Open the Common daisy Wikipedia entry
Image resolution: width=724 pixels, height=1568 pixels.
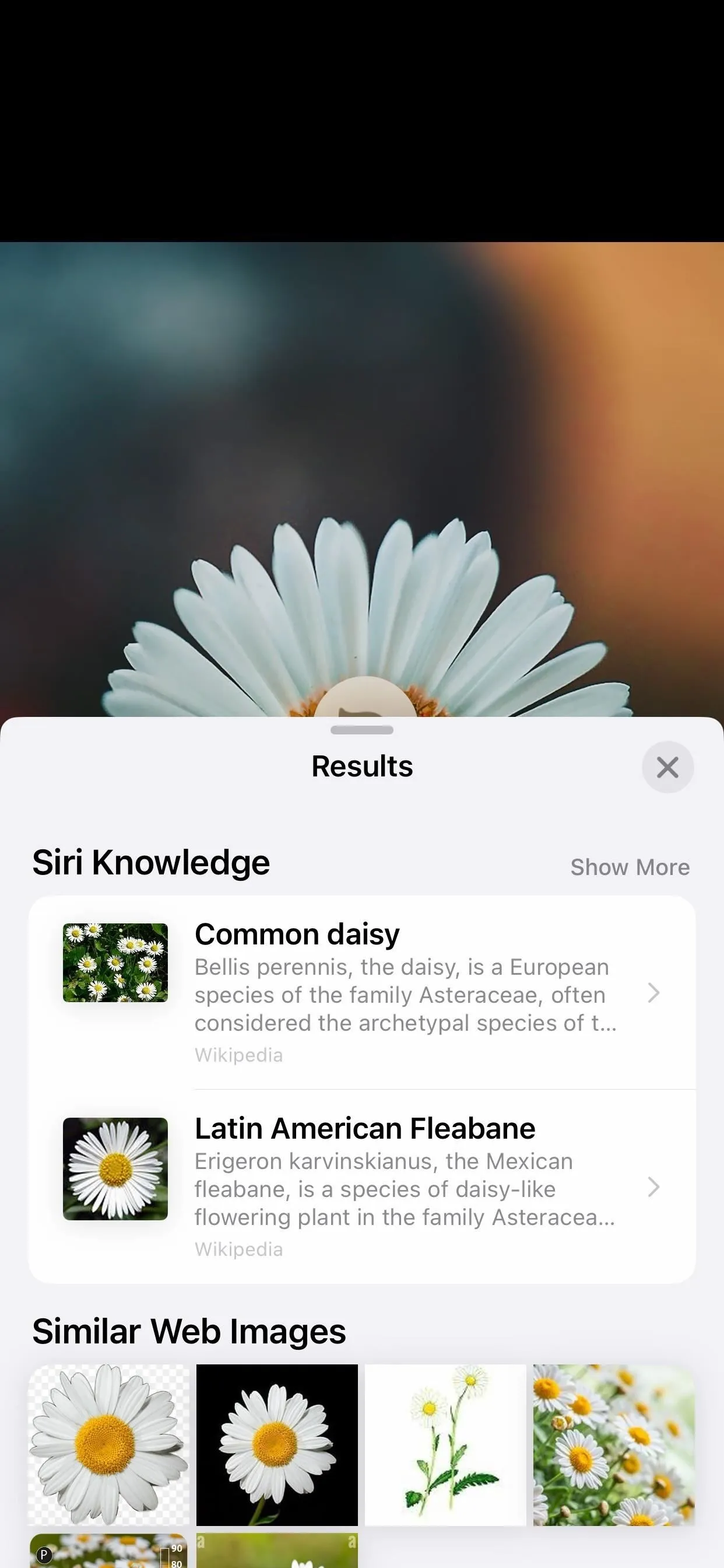pyautogui.click(x=362, y=992)
